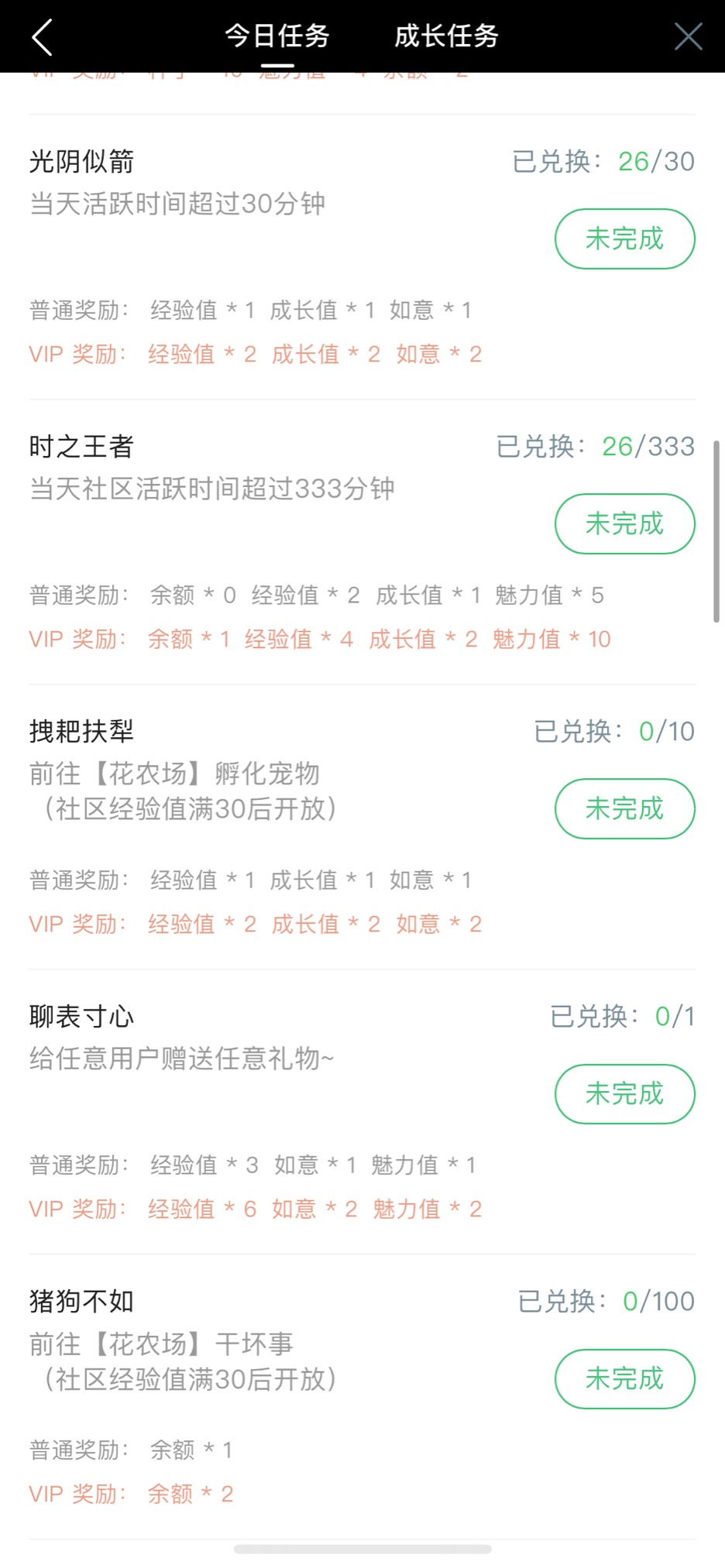Tap 未完成 button for 拽耙扶犁 task

pyautogui.click(x=624, y=809)
